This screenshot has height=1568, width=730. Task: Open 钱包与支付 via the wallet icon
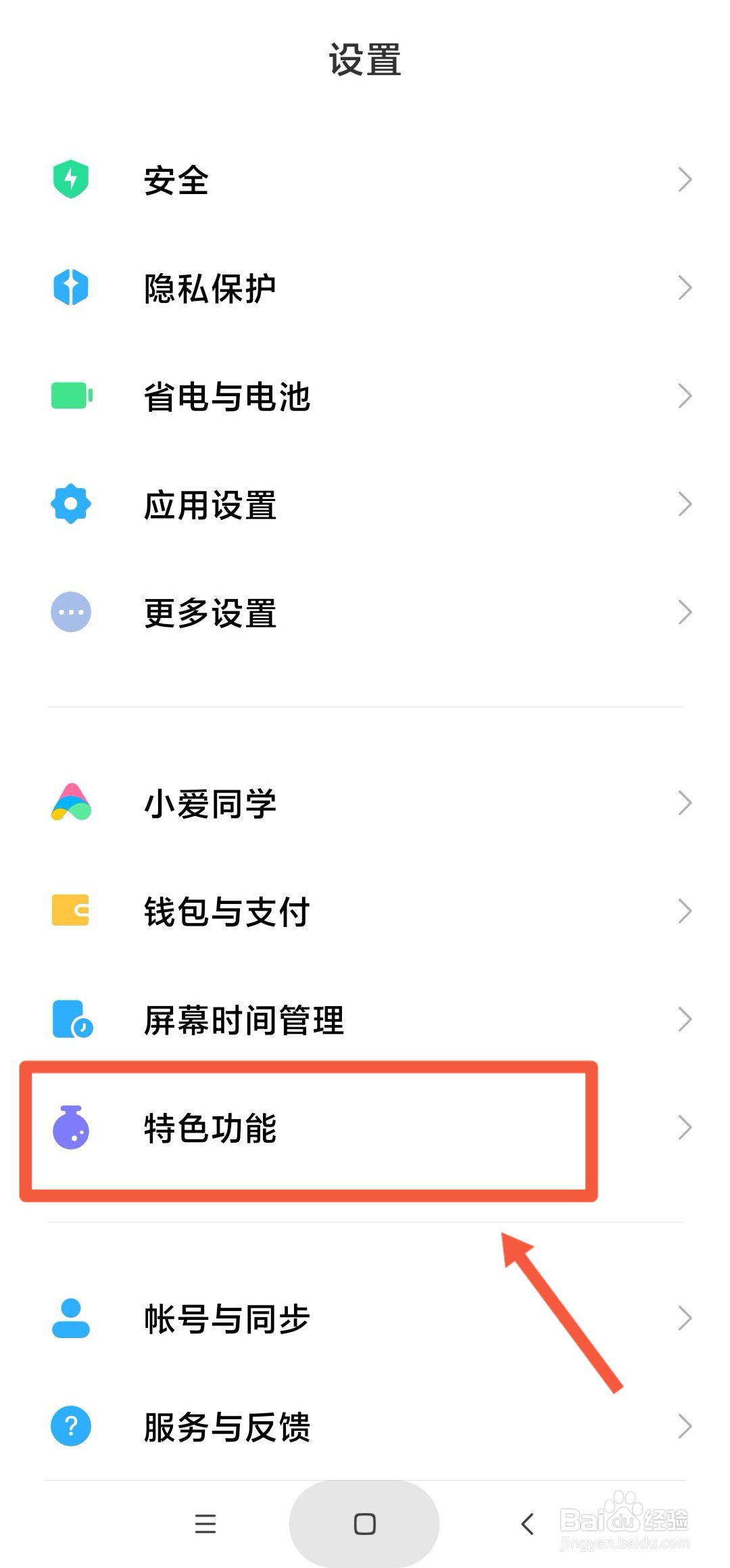coord(70,911)
